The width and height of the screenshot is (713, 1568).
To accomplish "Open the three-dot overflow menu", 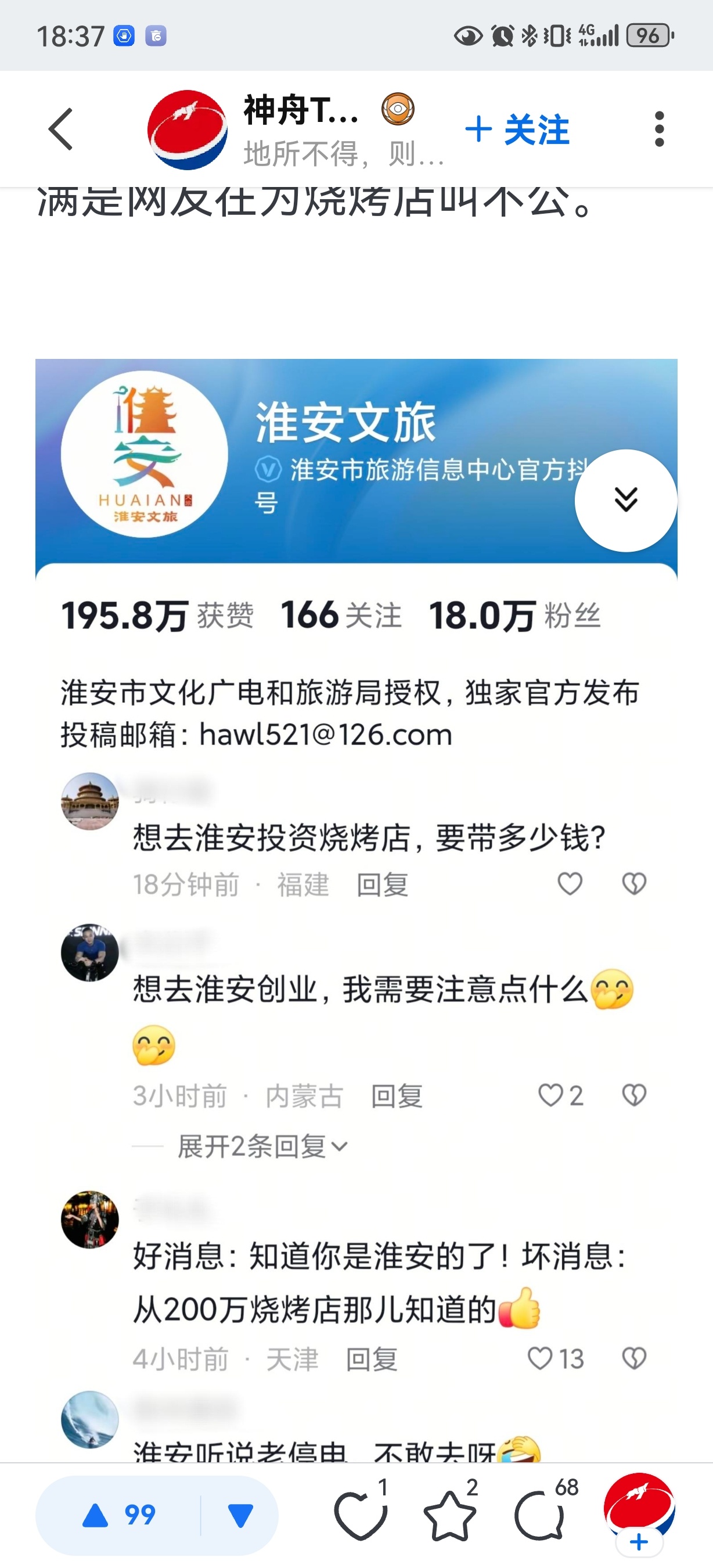I will coord(659,129).
